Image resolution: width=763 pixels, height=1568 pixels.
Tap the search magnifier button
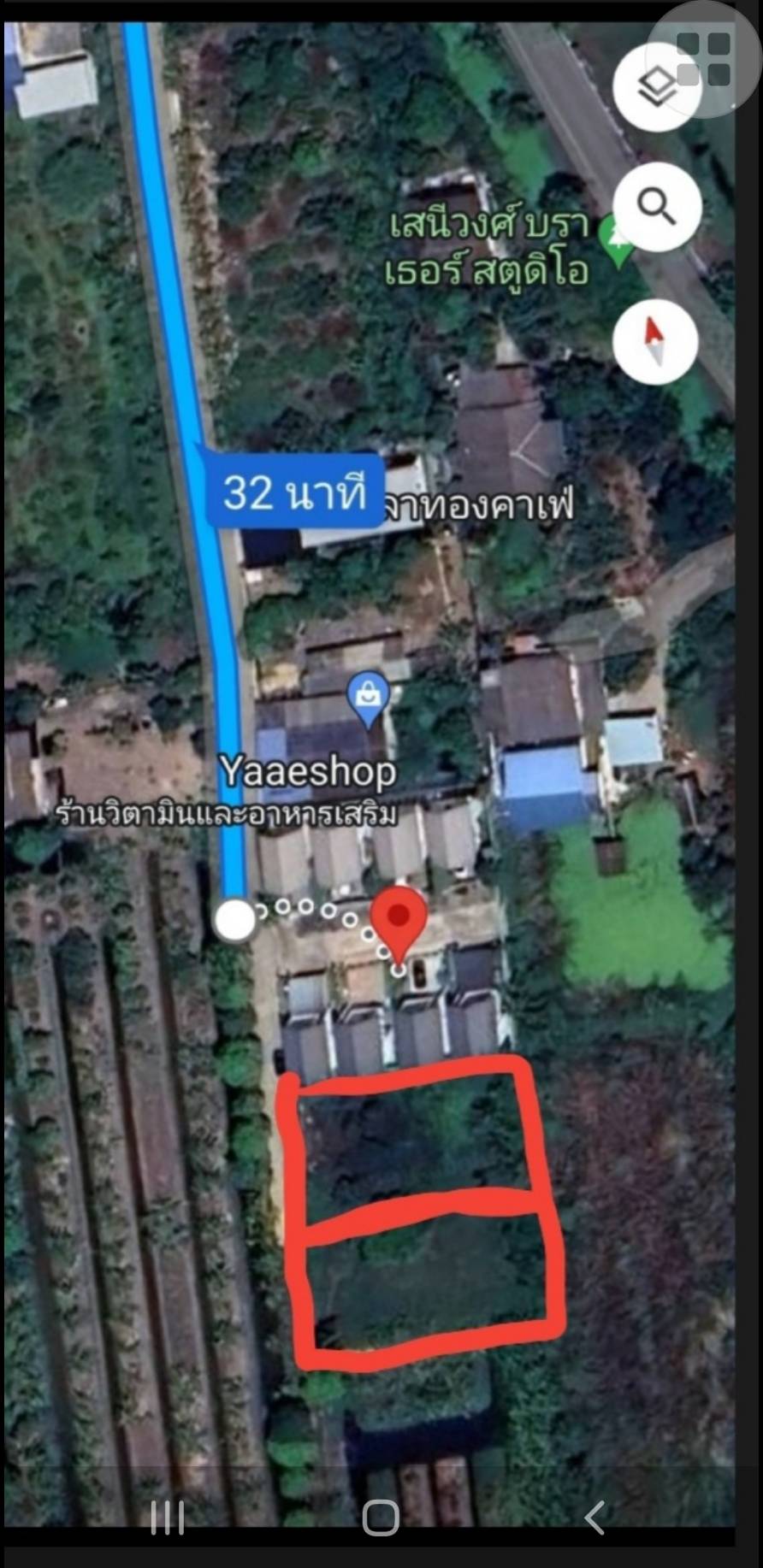click(x=656, y=207)
